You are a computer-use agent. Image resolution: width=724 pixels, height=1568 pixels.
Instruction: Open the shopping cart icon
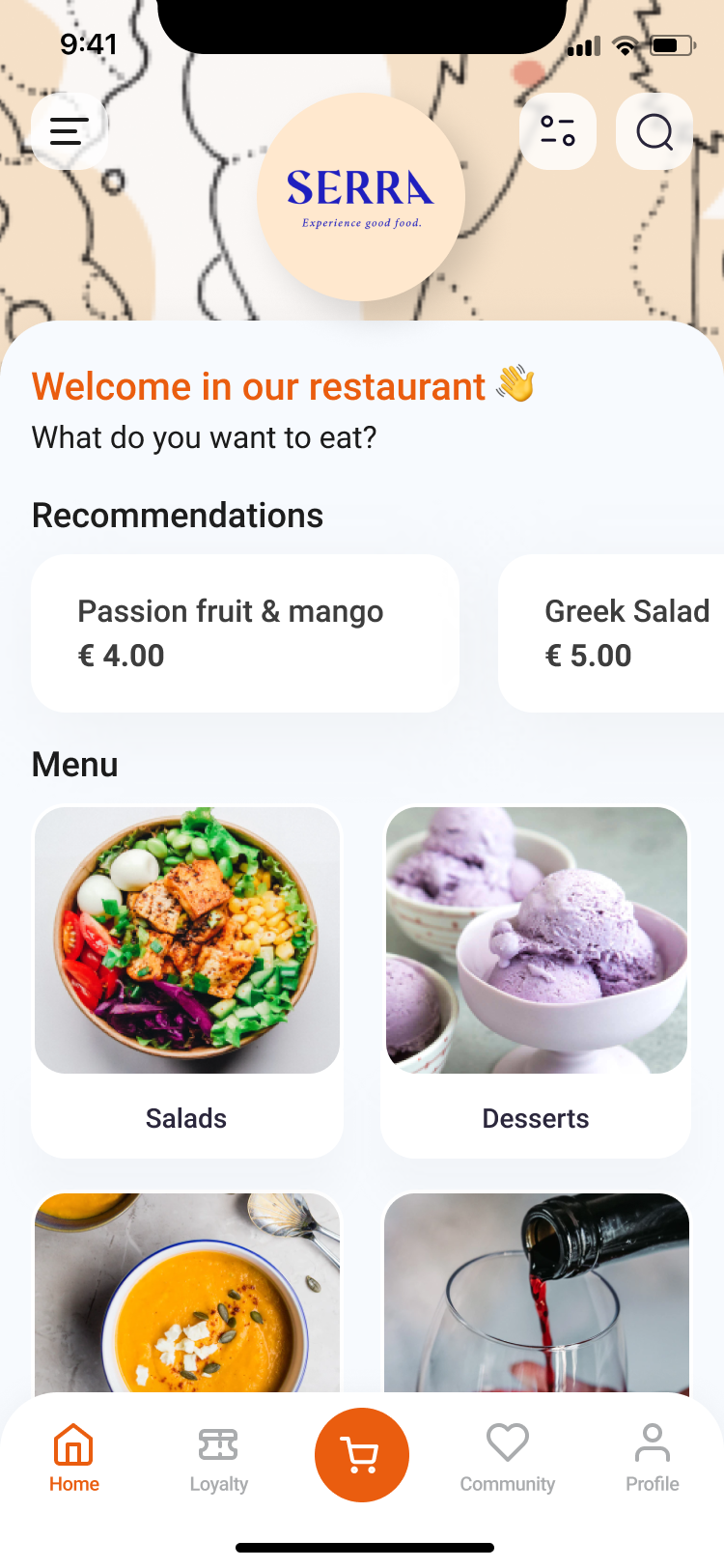click(361, 1454)
